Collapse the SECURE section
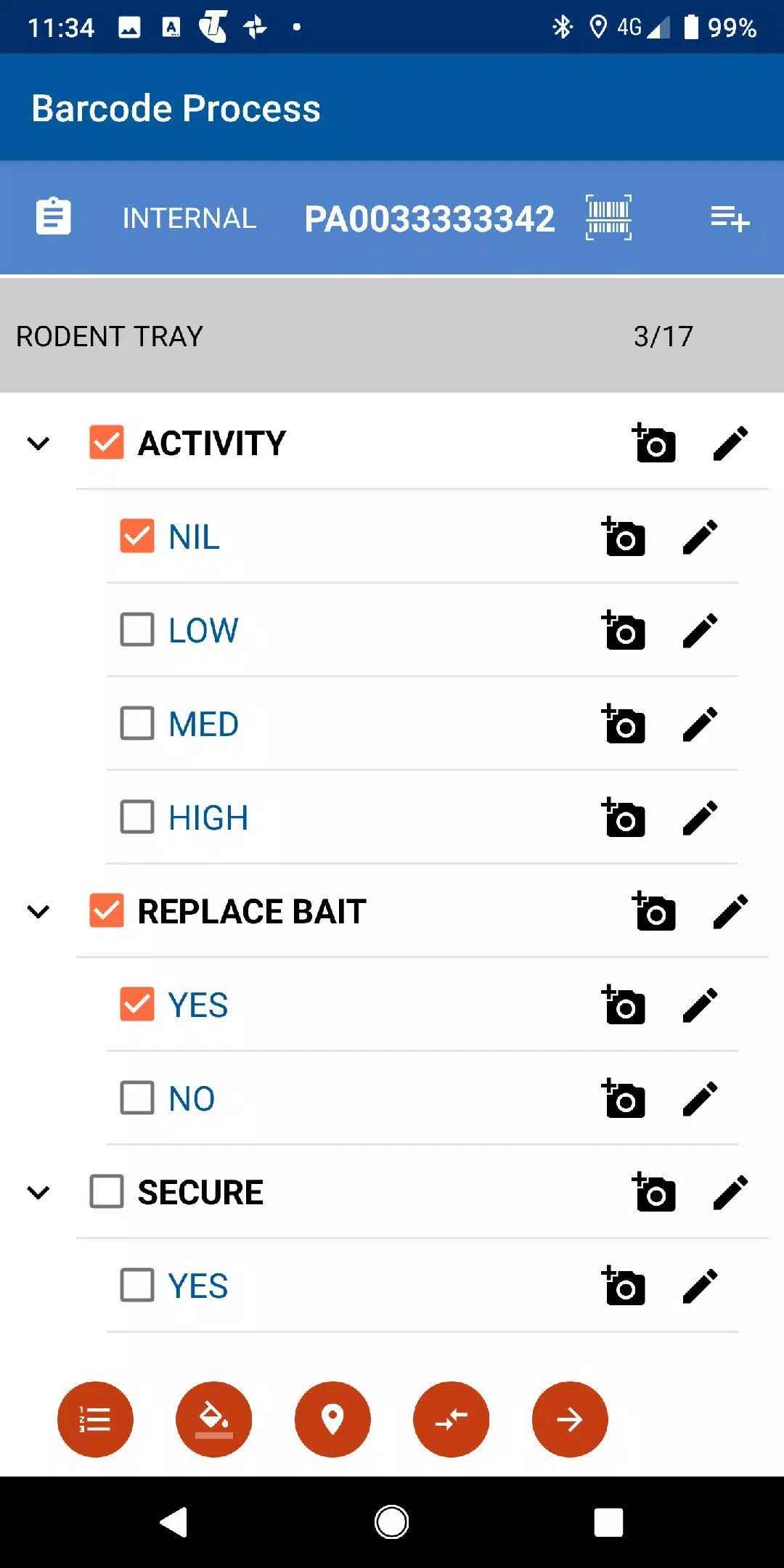 38,1191
